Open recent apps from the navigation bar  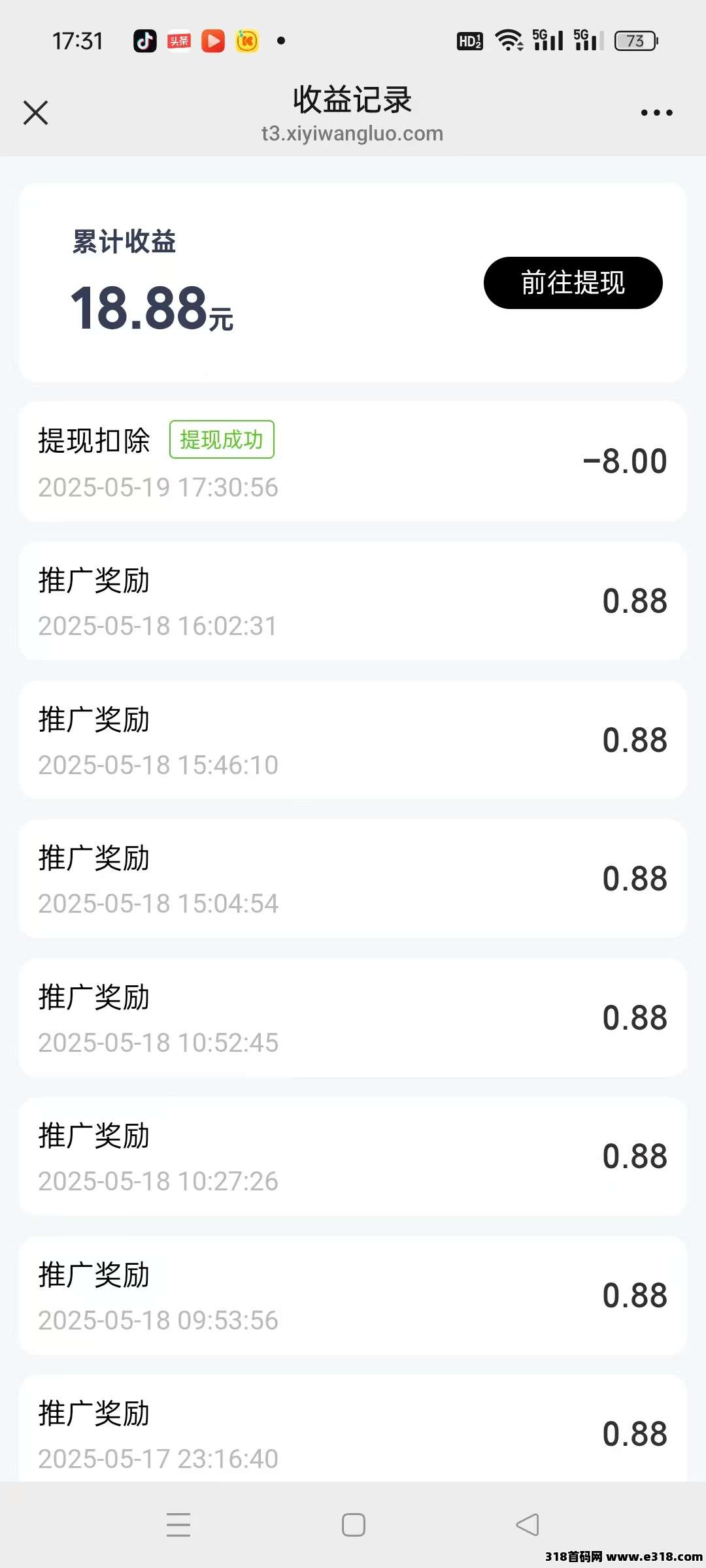178,1525
